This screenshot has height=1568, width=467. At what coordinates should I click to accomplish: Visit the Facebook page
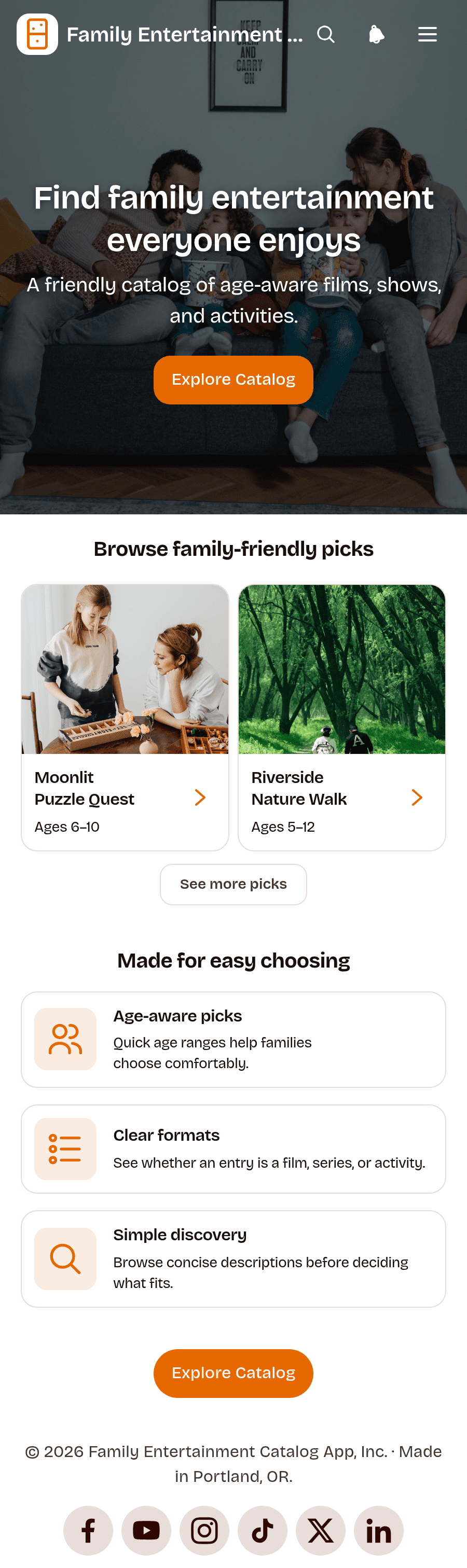pos(88,1531)
